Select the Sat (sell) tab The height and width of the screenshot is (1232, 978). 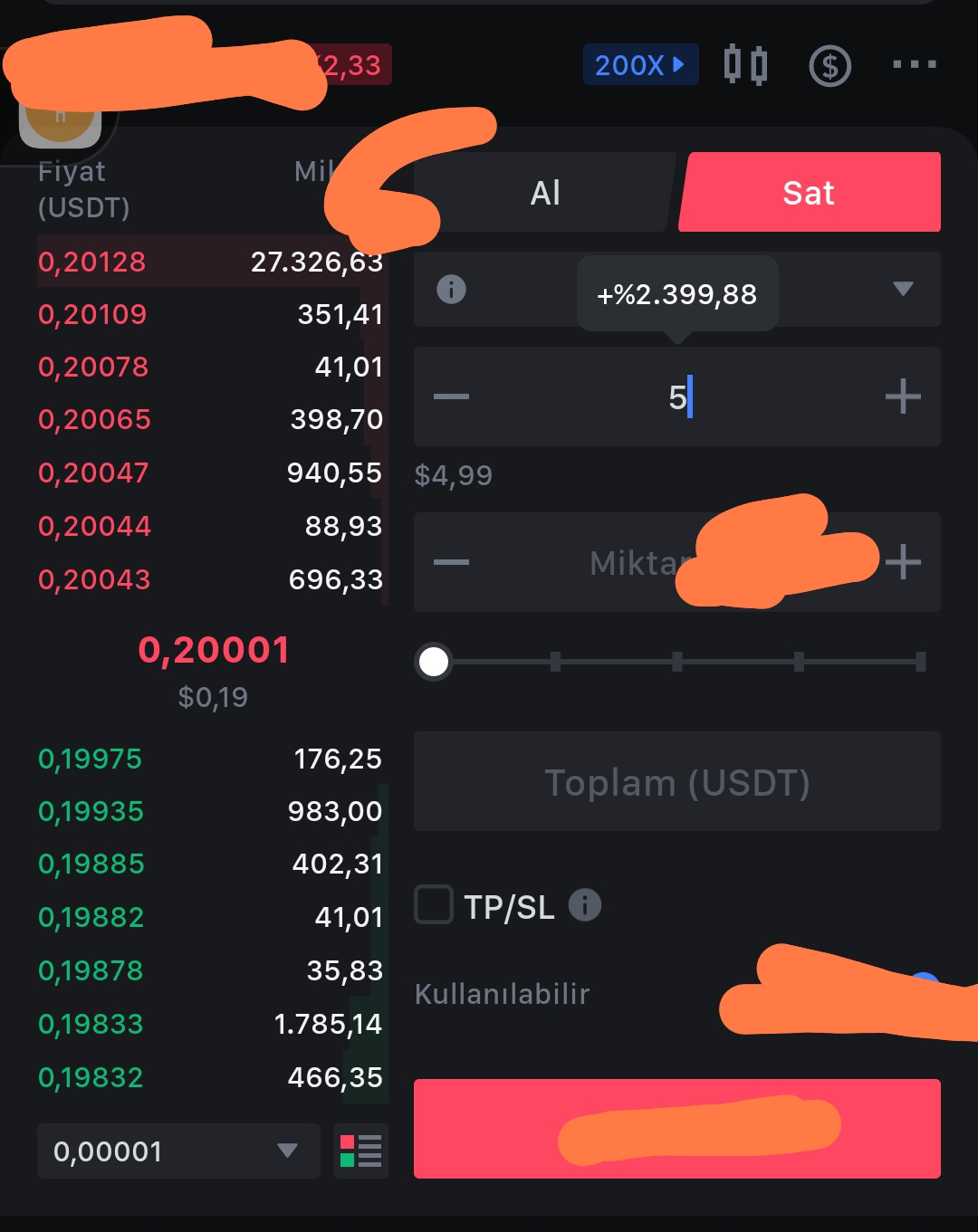coord(809,192)
